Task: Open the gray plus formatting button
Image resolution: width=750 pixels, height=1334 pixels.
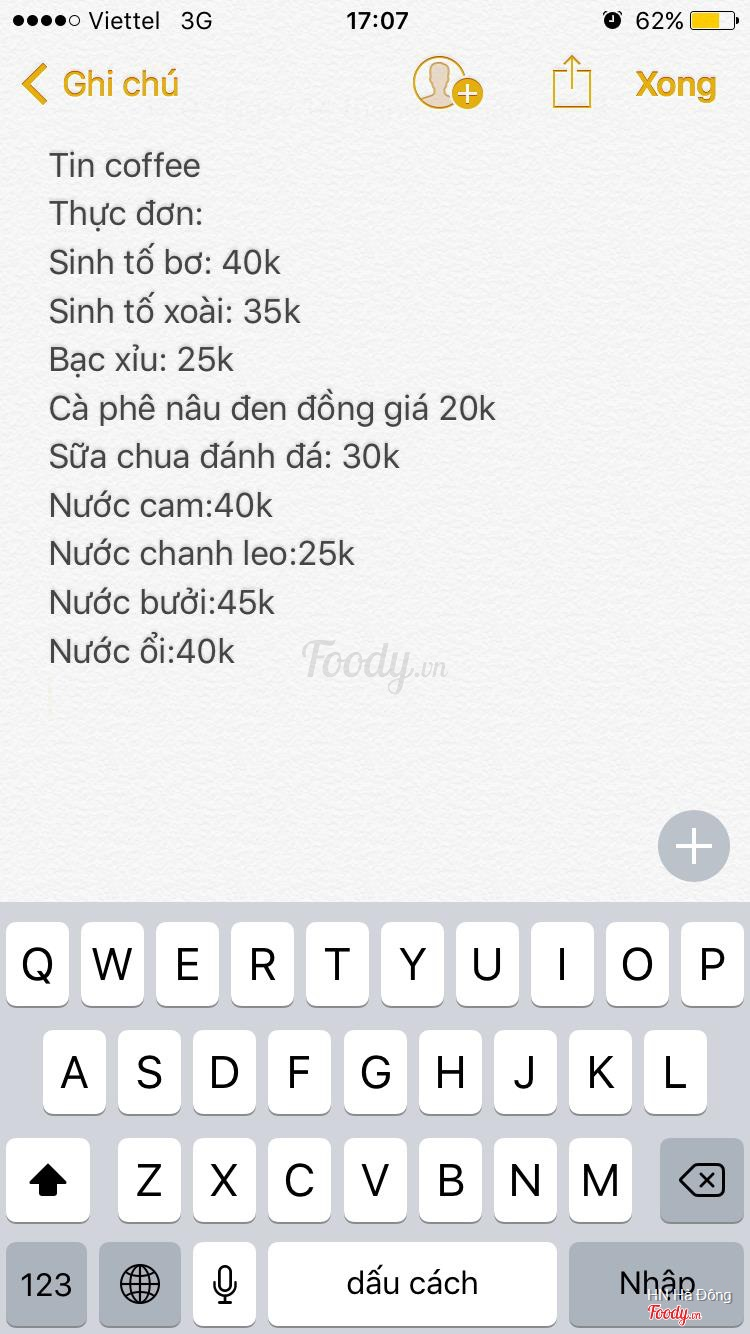Action: [x=694, y=846]
